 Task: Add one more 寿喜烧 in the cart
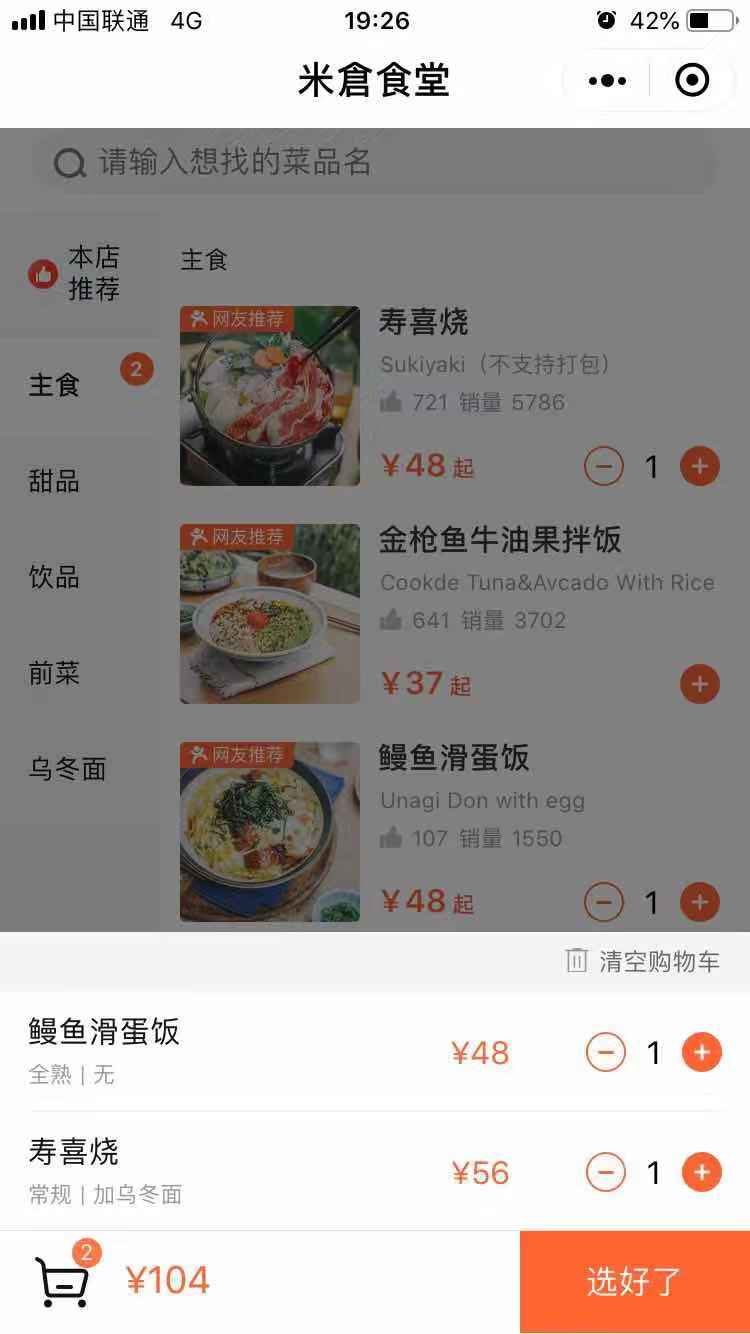click(x=701, y=1172)
